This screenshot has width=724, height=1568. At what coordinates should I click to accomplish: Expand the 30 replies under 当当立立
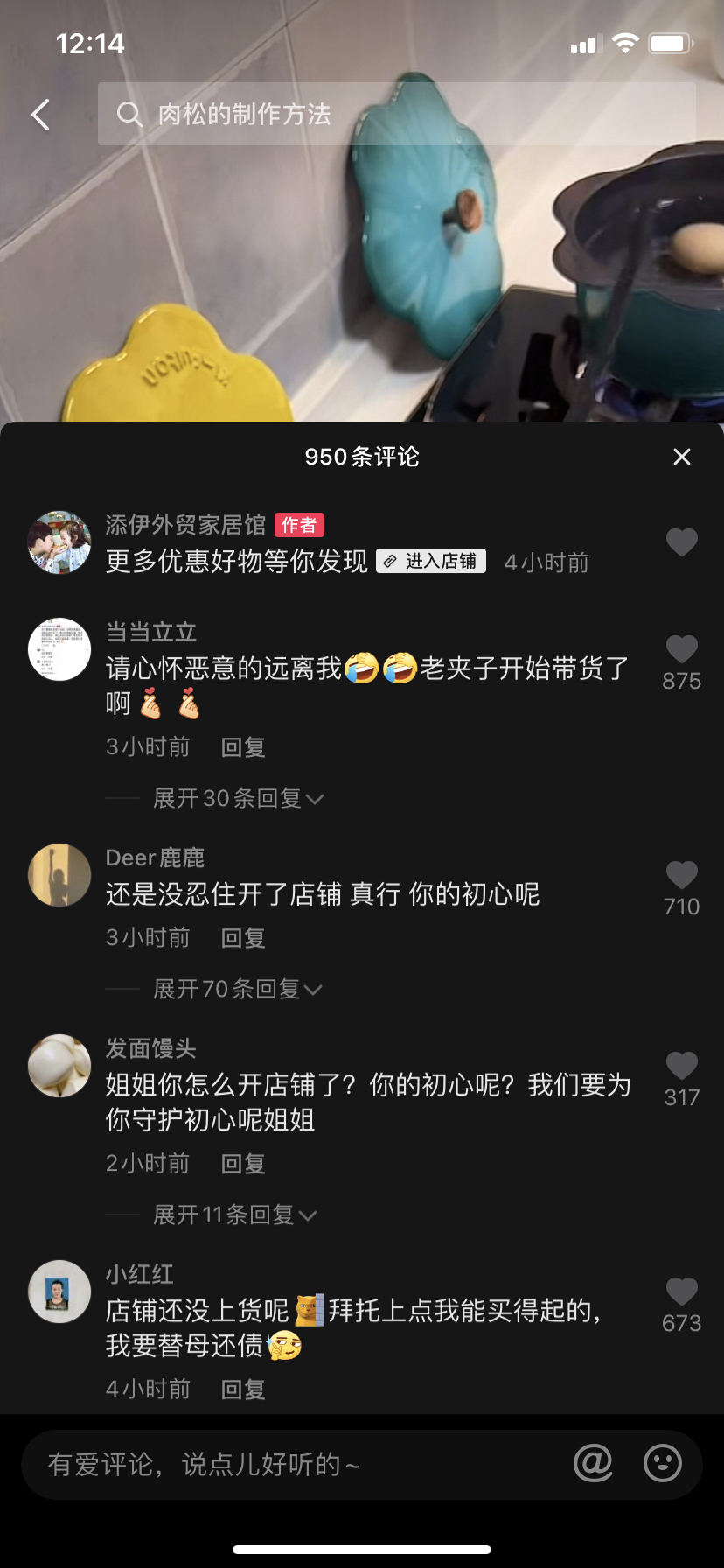238,798
